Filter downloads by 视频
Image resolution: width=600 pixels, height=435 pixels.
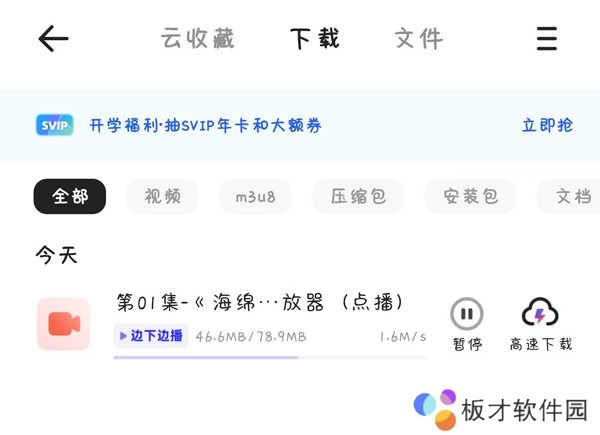[x=162, y=196]
